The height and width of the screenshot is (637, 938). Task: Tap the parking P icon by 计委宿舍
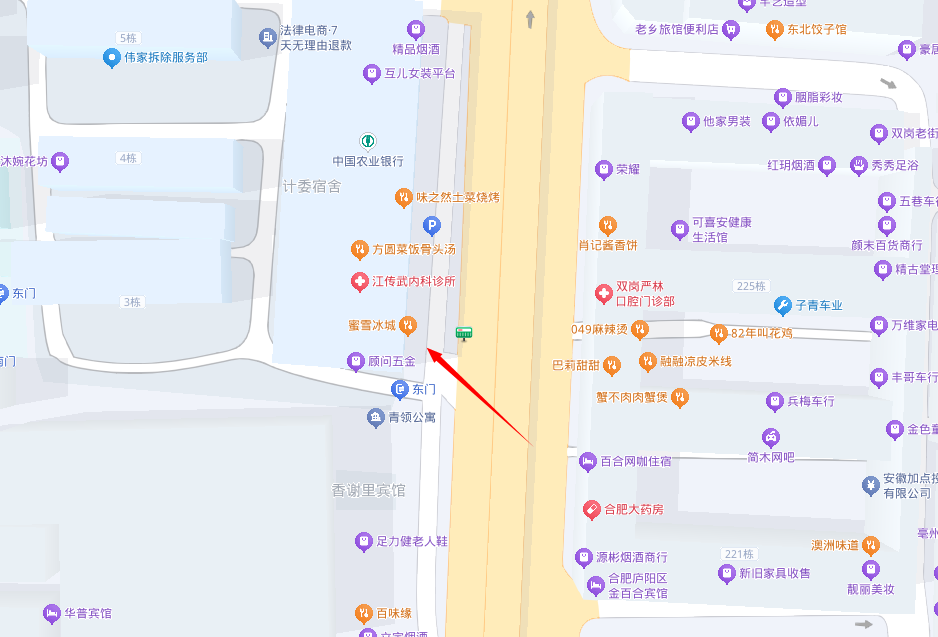point(432,226)
